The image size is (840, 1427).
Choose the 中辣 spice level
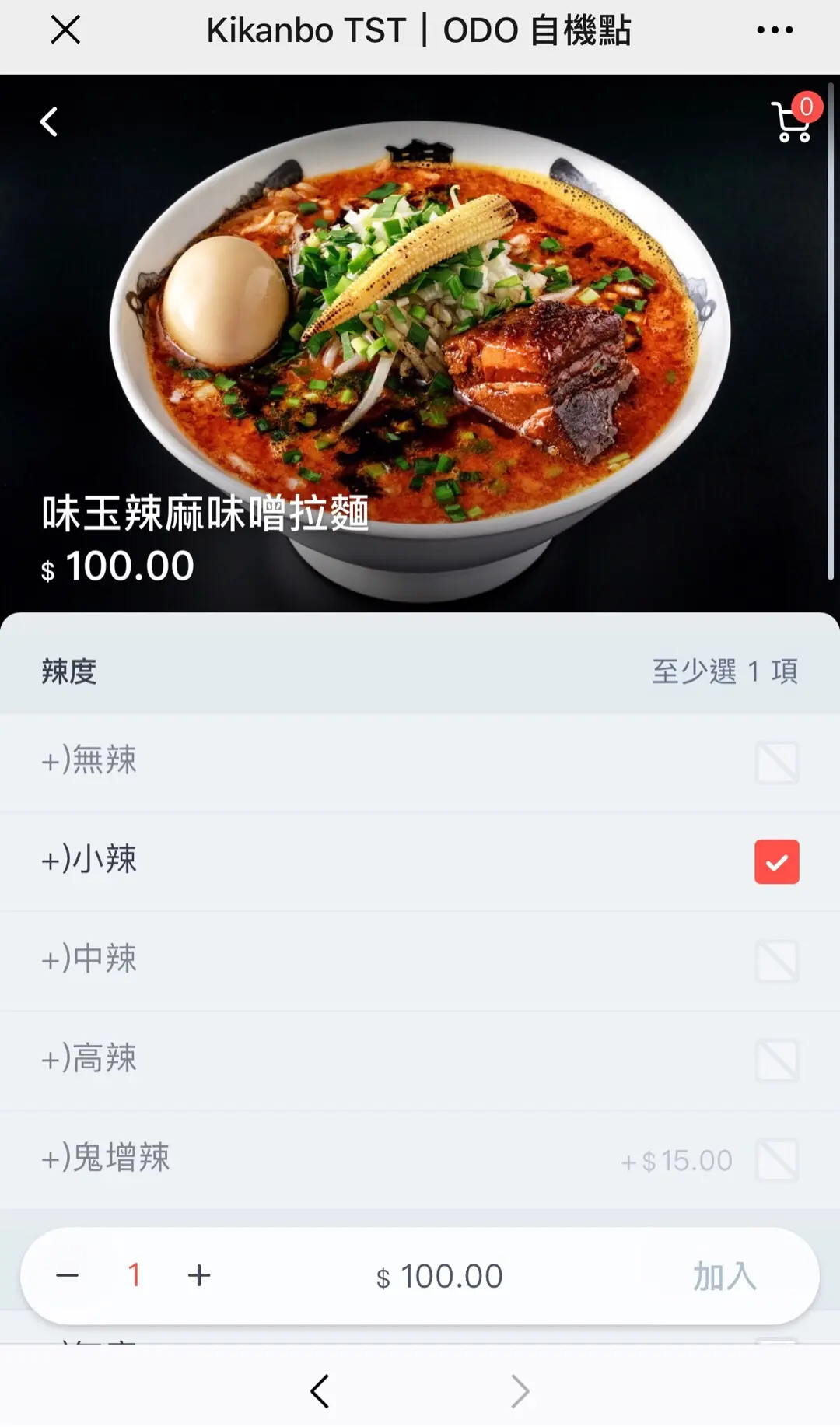776,961
